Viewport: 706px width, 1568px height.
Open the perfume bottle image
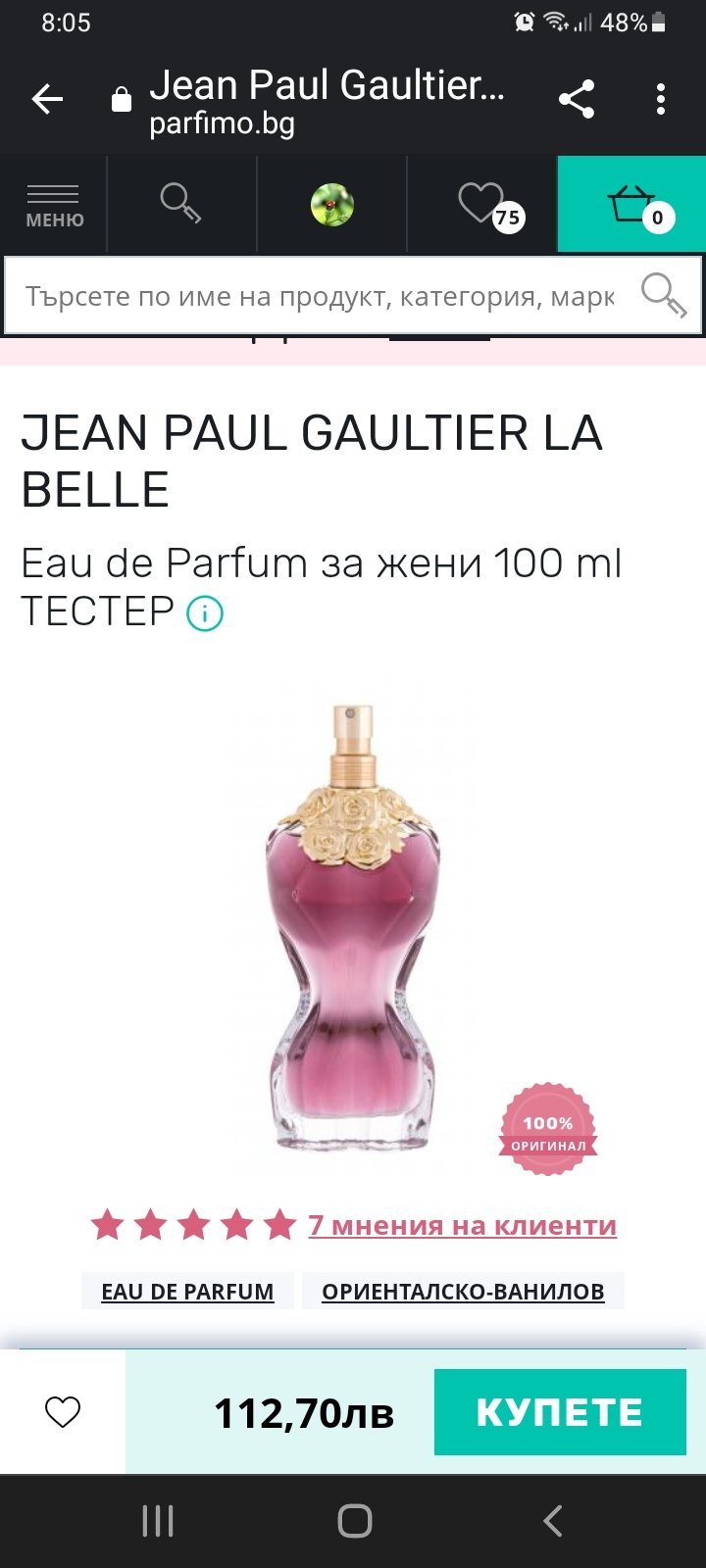(353, 926)
